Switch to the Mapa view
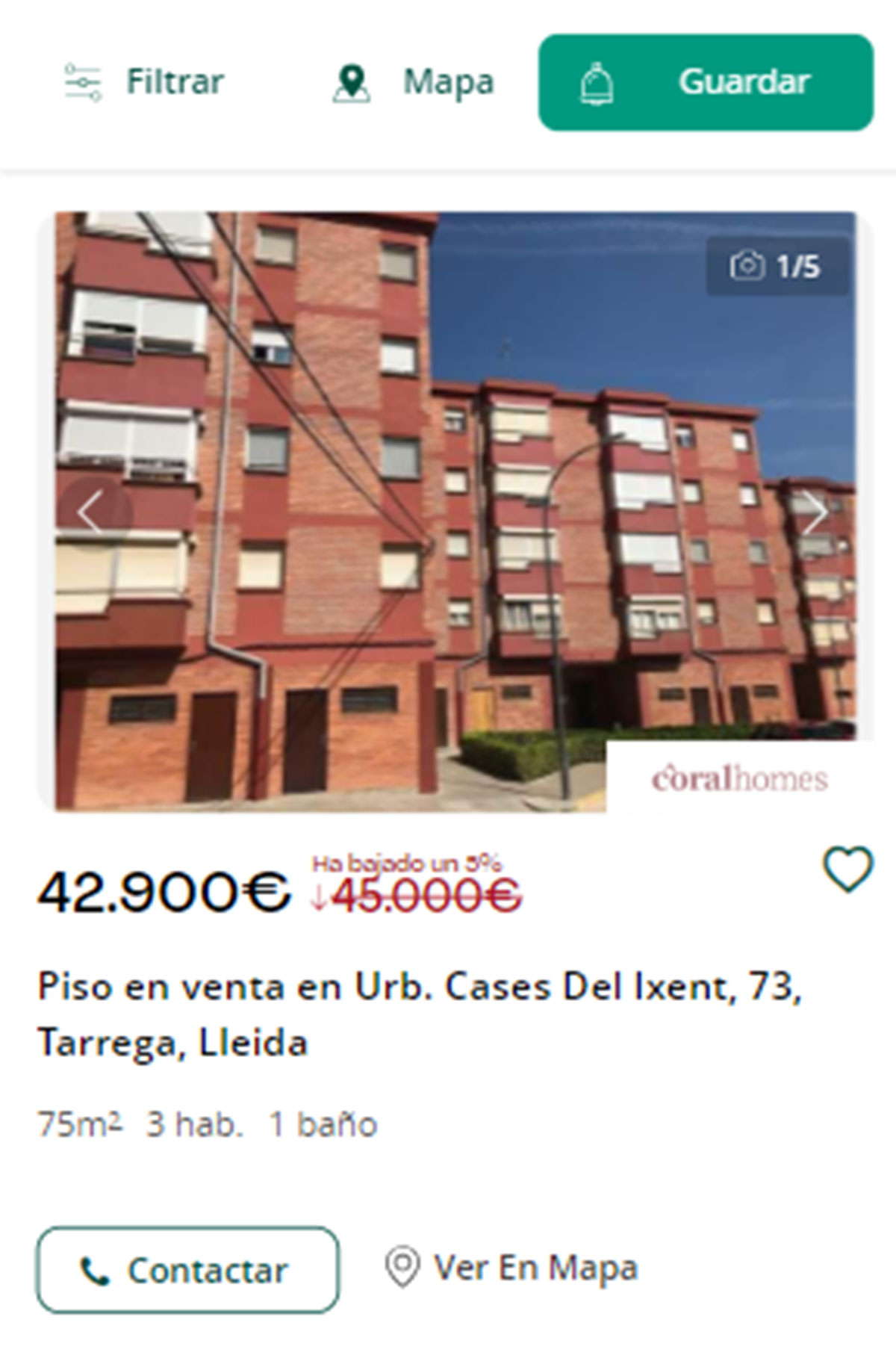Screen dimensions: 896x1361 tap(414, 82)
